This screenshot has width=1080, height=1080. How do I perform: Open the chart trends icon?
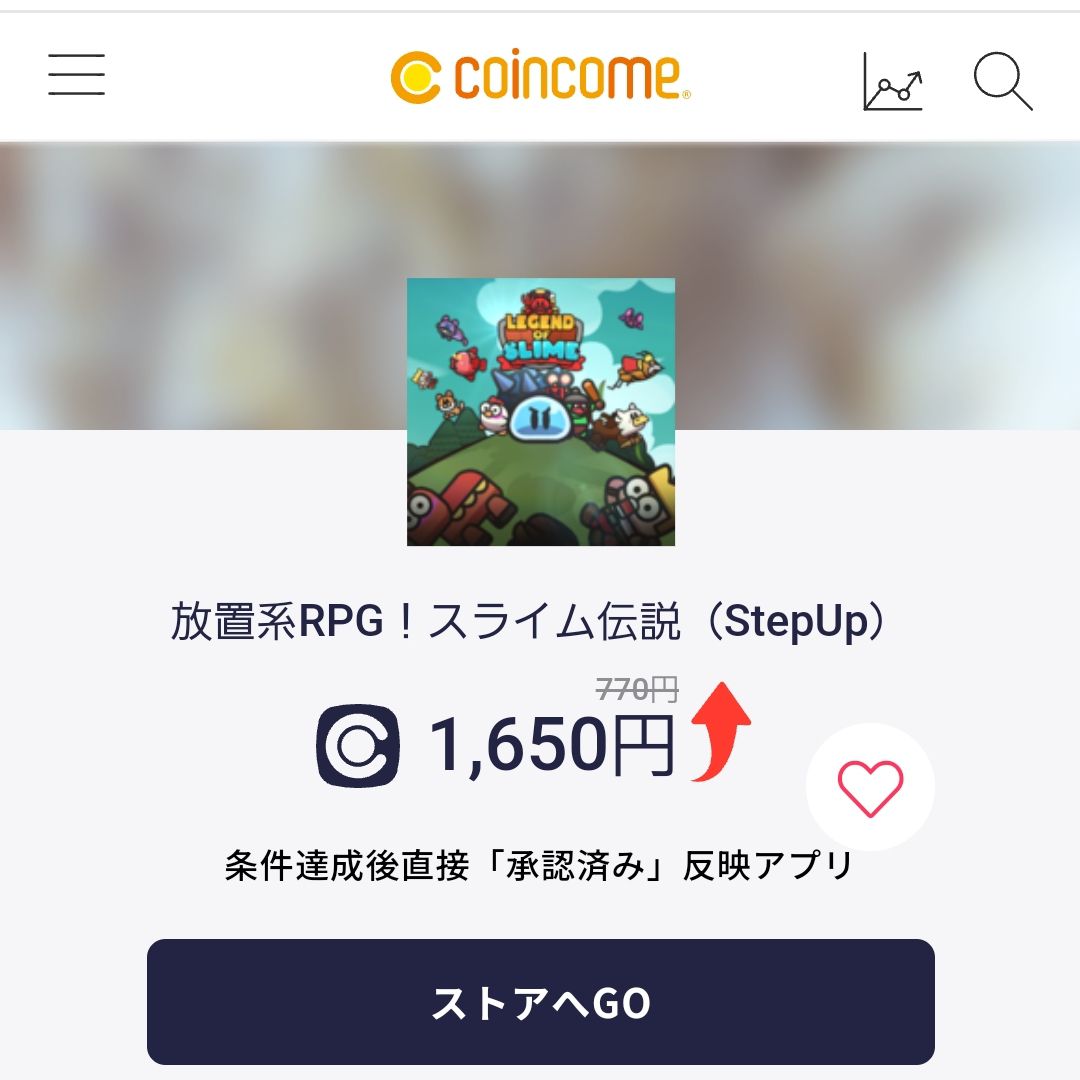click(892, 80)
